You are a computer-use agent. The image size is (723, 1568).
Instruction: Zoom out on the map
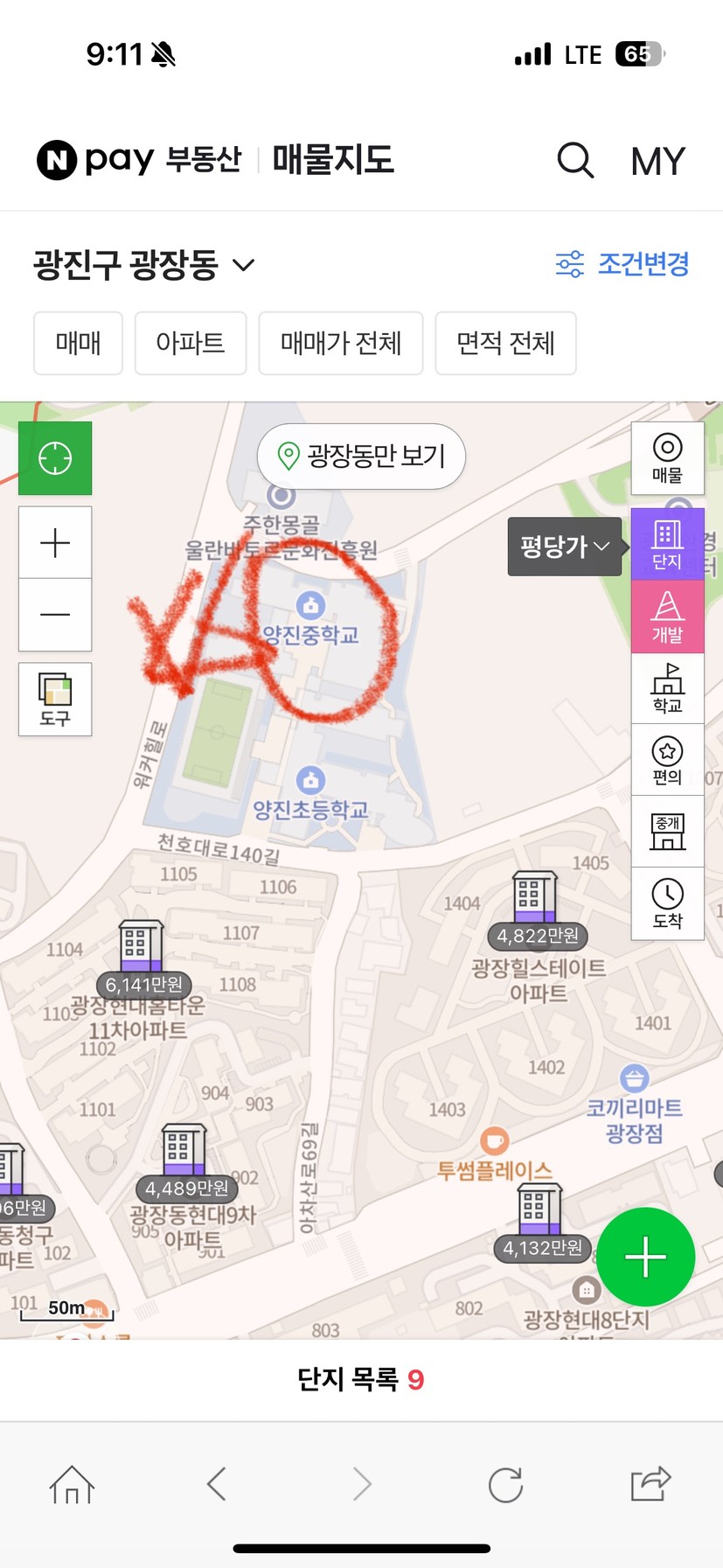click(55, 615)
